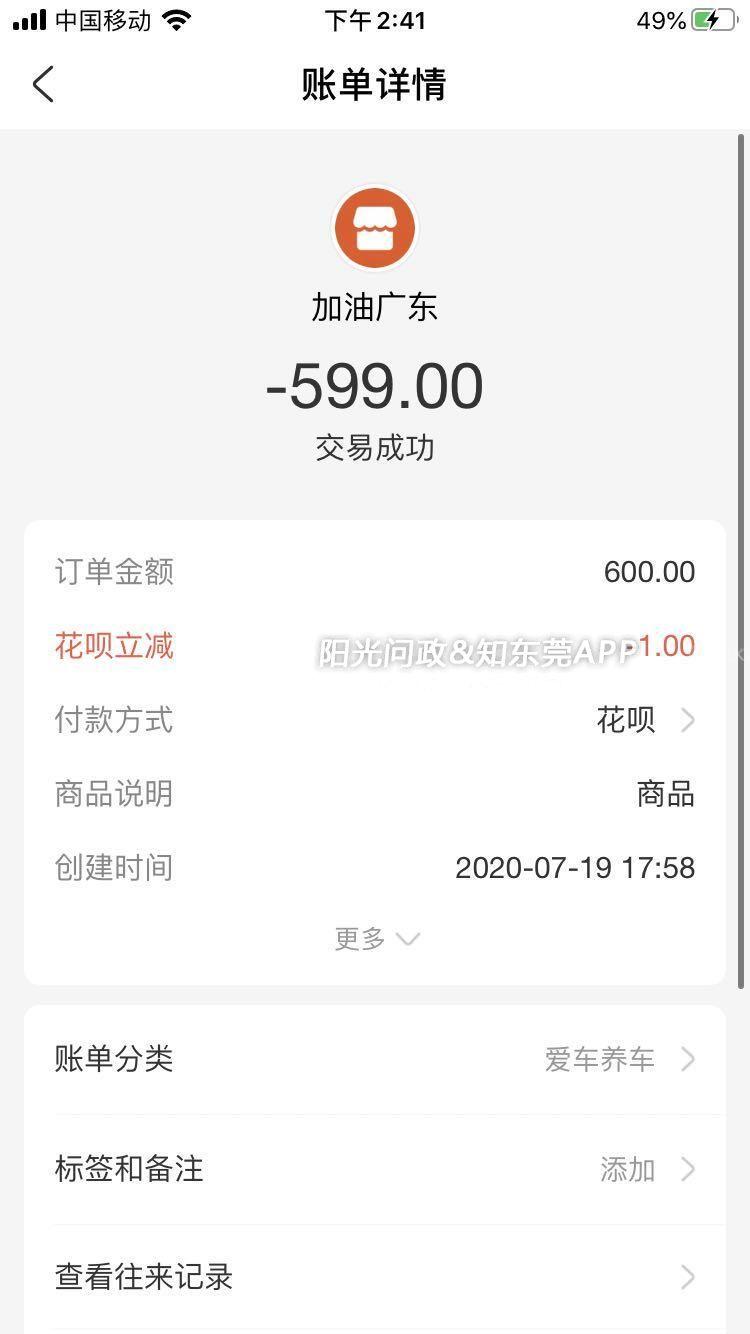
Task: Add a note in 标签和备注
Action: [x=374, y=1169]
